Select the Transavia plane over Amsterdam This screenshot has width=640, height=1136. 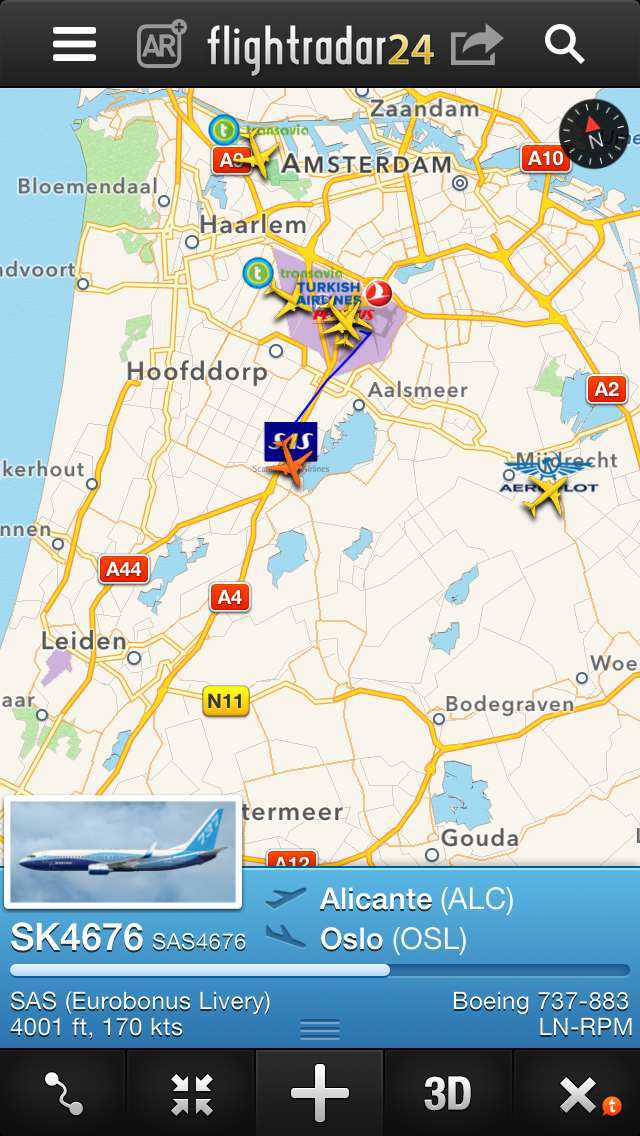[258, 158]
